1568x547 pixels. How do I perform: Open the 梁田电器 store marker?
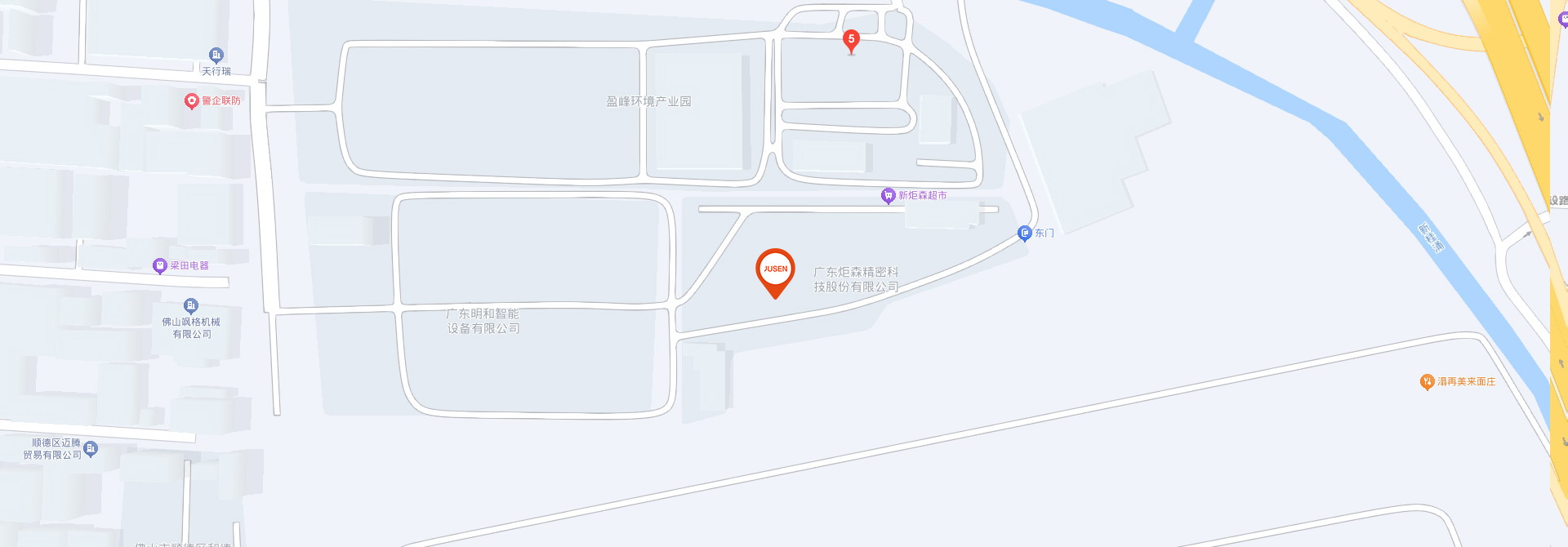click(x=160, y=266)
